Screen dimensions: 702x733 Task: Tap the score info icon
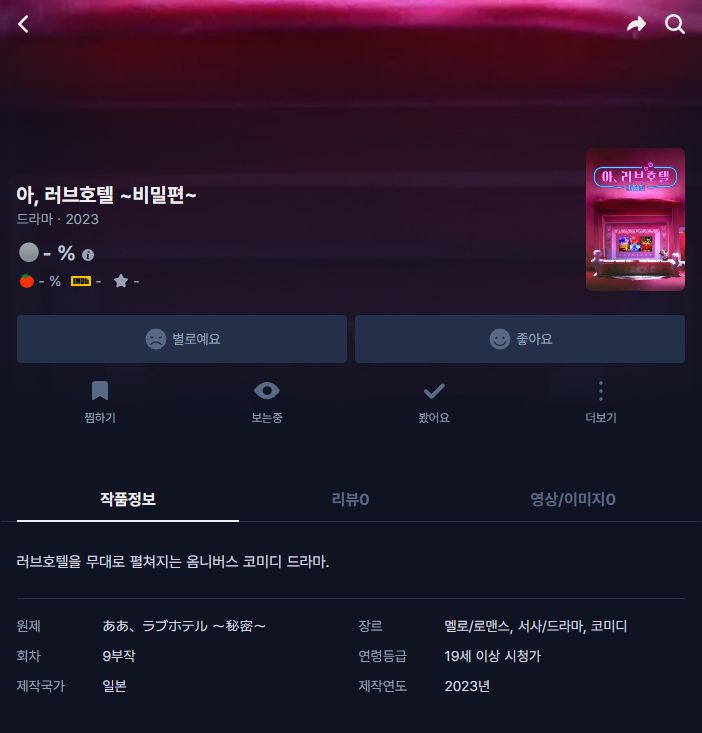[88, 255]
